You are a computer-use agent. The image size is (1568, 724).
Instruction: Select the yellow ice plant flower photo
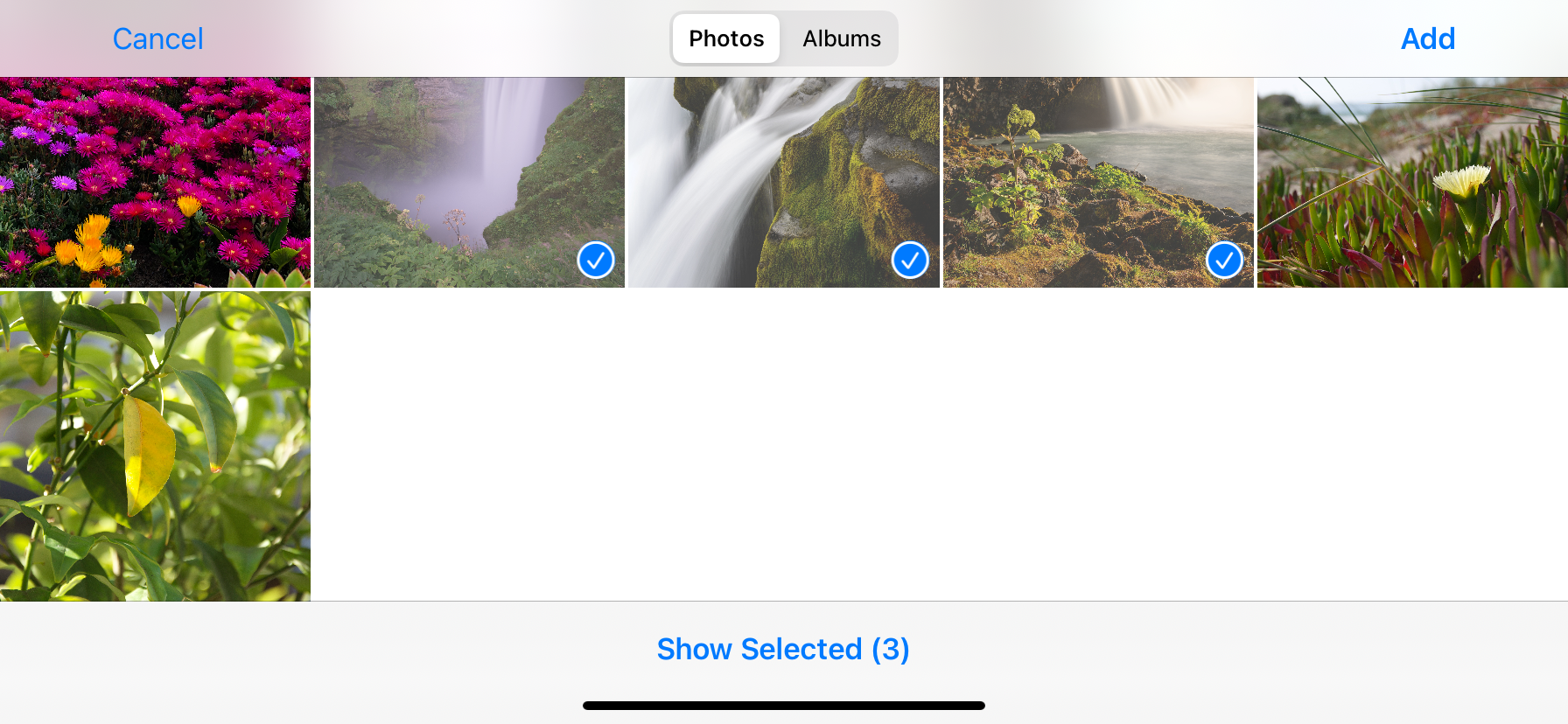[x=1412, y=182]
